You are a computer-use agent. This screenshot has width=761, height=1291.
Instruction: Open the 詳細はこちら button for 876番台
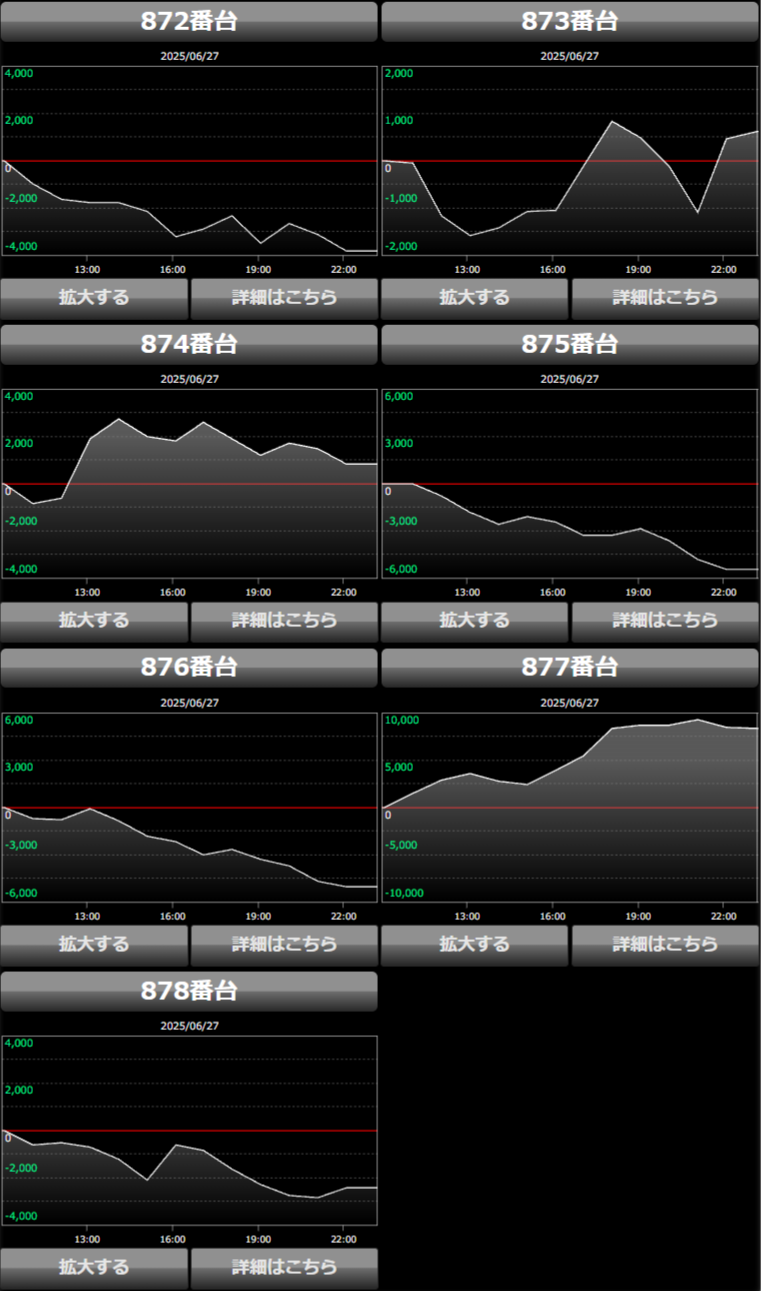point(284,945)
